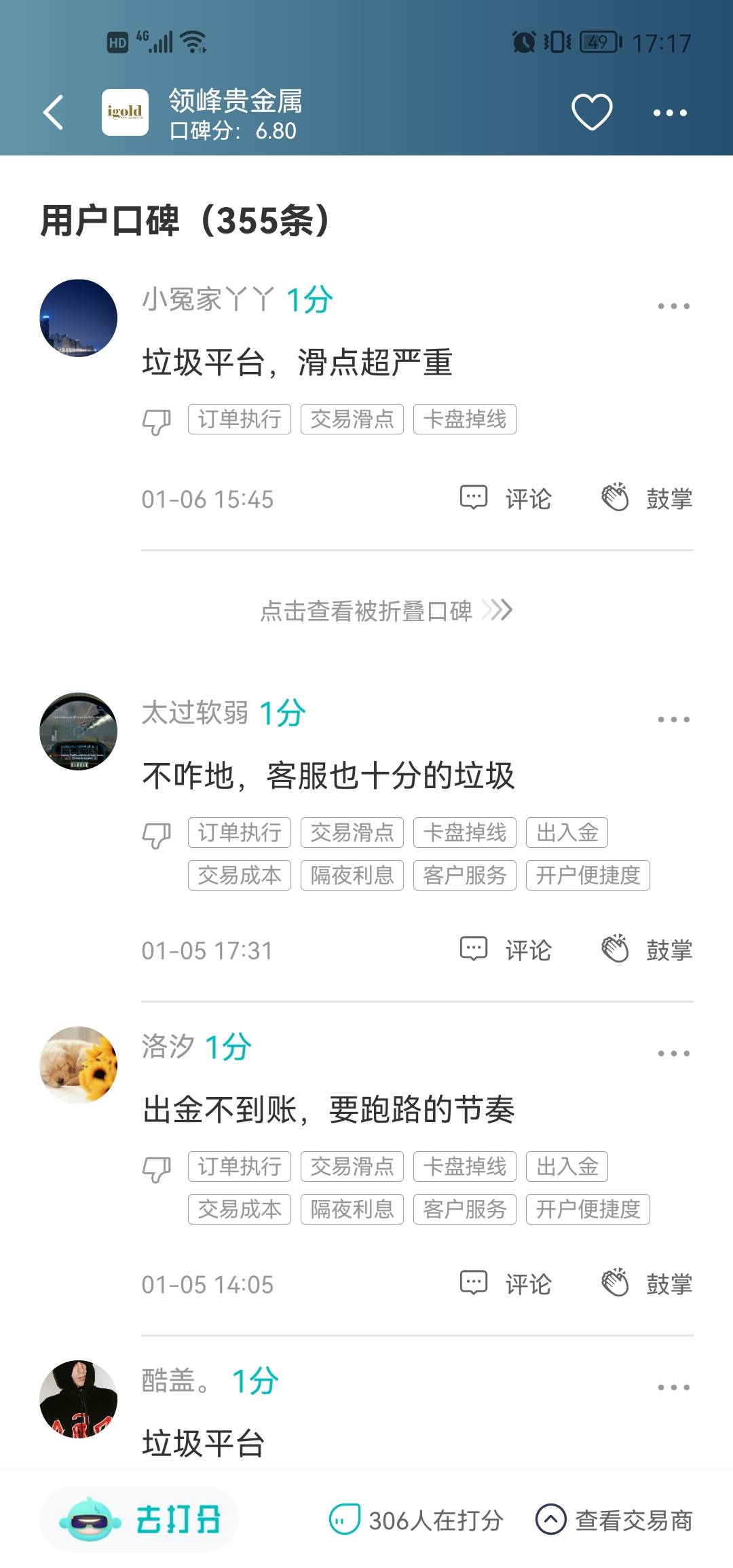
Task: Applaud 太过软弱's review
Action: (x=647, y=950)
